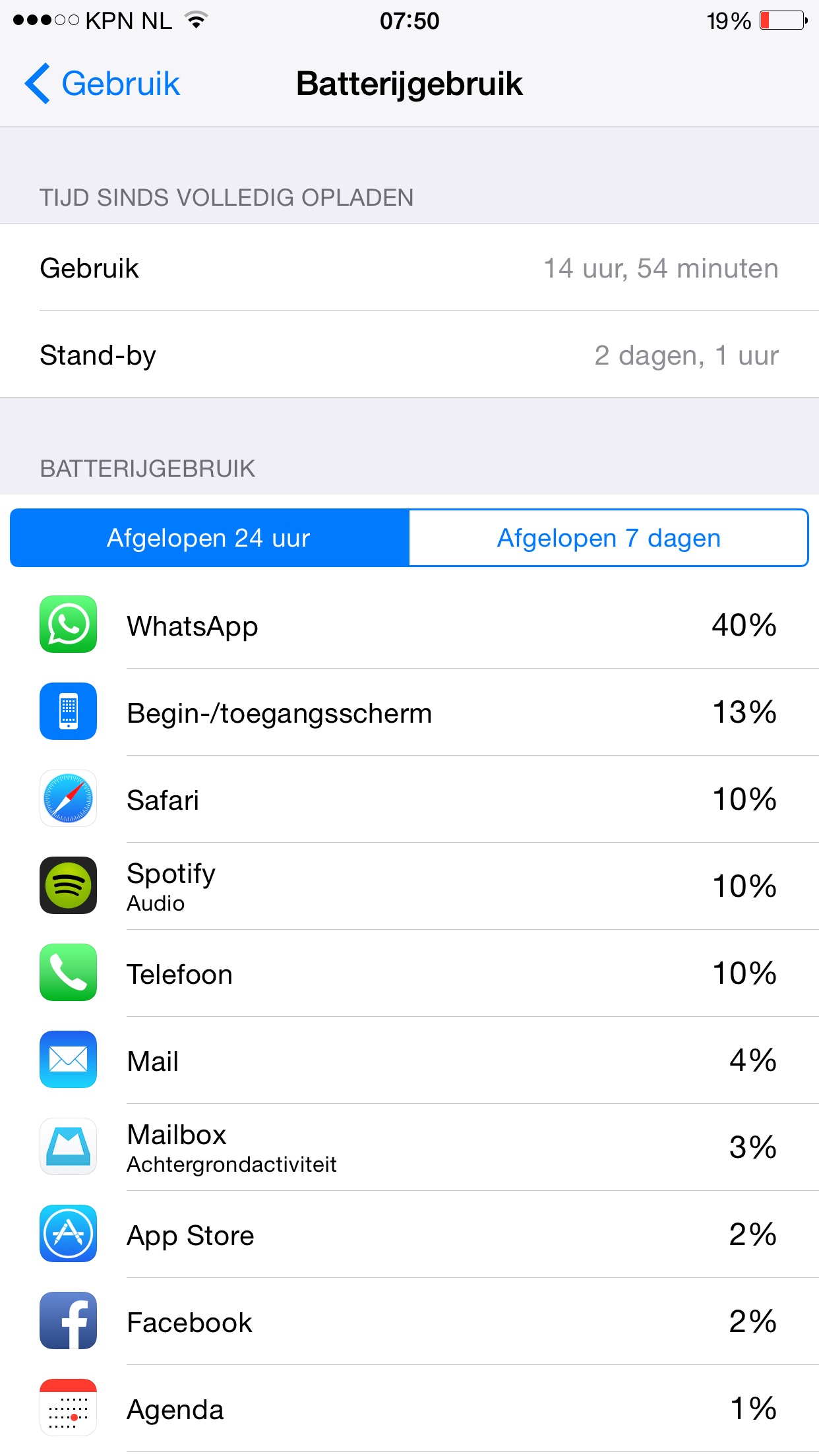Select the Afgelopen 24 uur segment
This screenshot has width=819, height=1456.
point(210,537)
